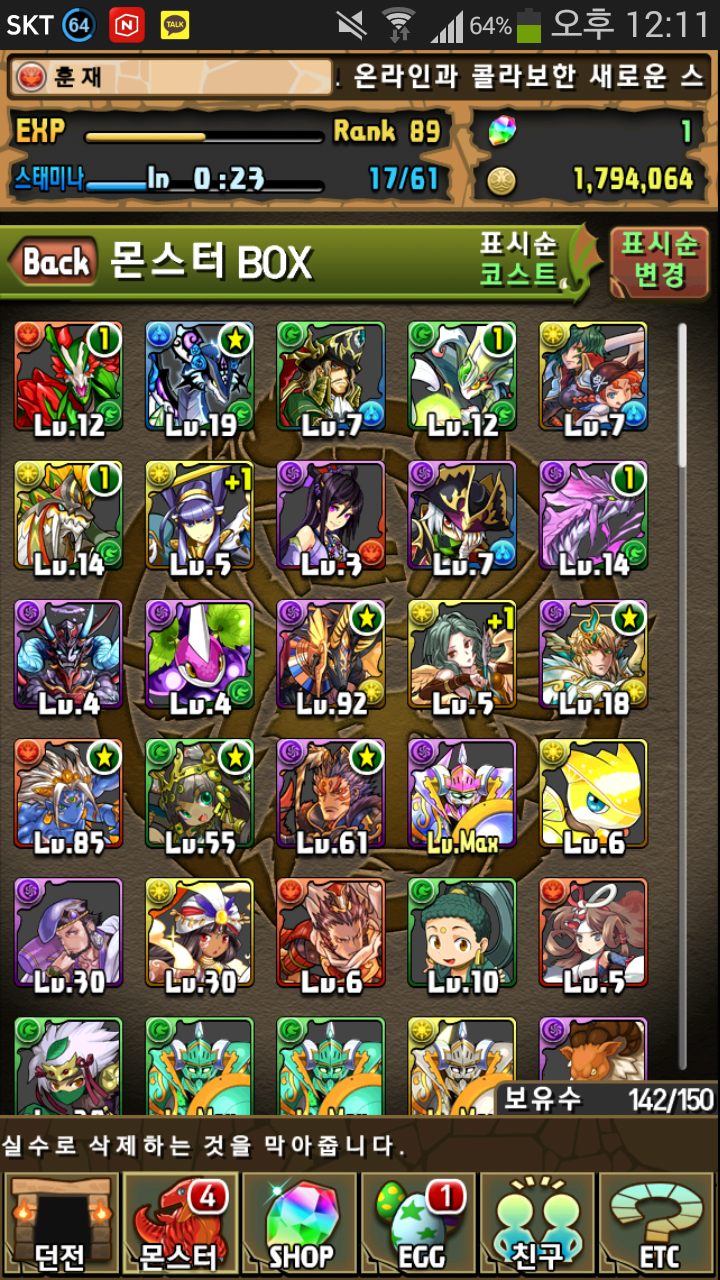Select the Lv.19 monster
This screenshot has width=720, height=1280.
click(200, 377)
